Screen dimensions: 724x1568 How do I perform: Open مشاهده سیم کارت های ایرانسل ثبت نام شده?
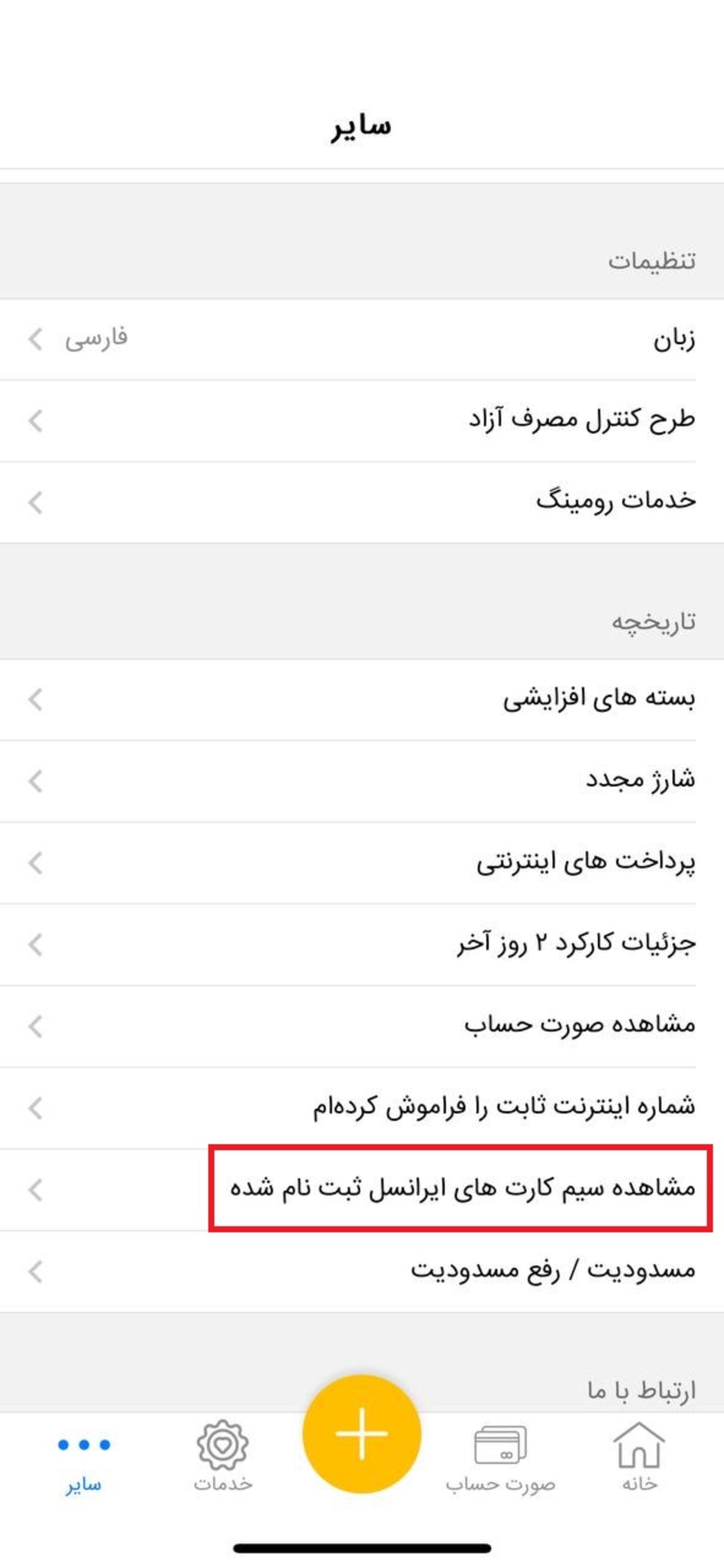pos(362,1189)
